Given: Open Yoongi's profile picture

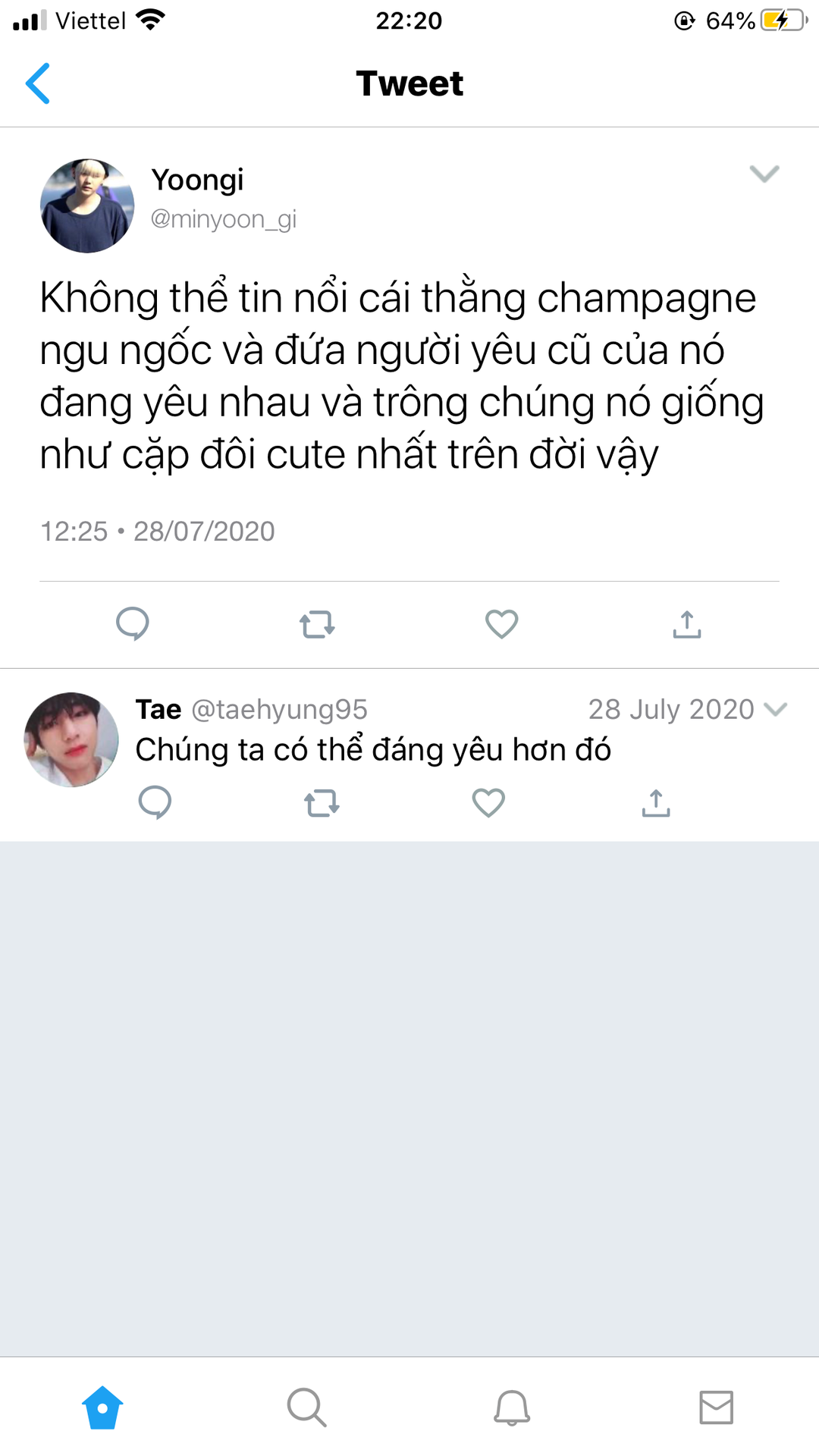Looking at the screenshot, I should (x=87, y=206).
